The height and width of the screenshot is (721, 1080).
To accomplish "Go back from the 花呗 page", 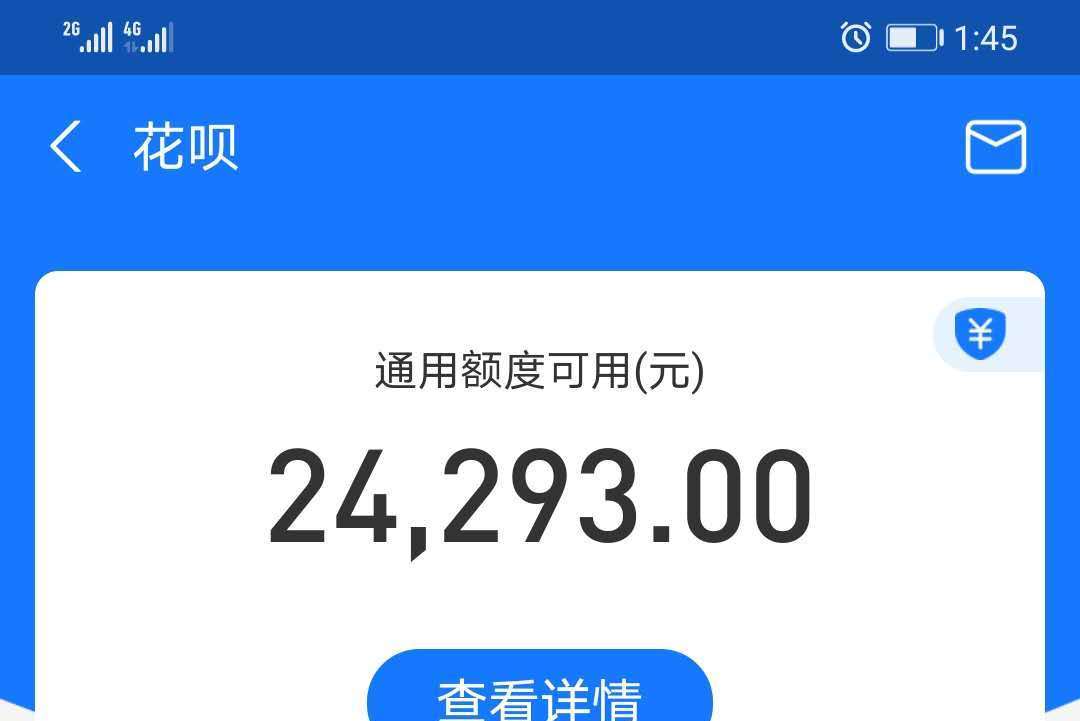I will [x=66, y=147].
